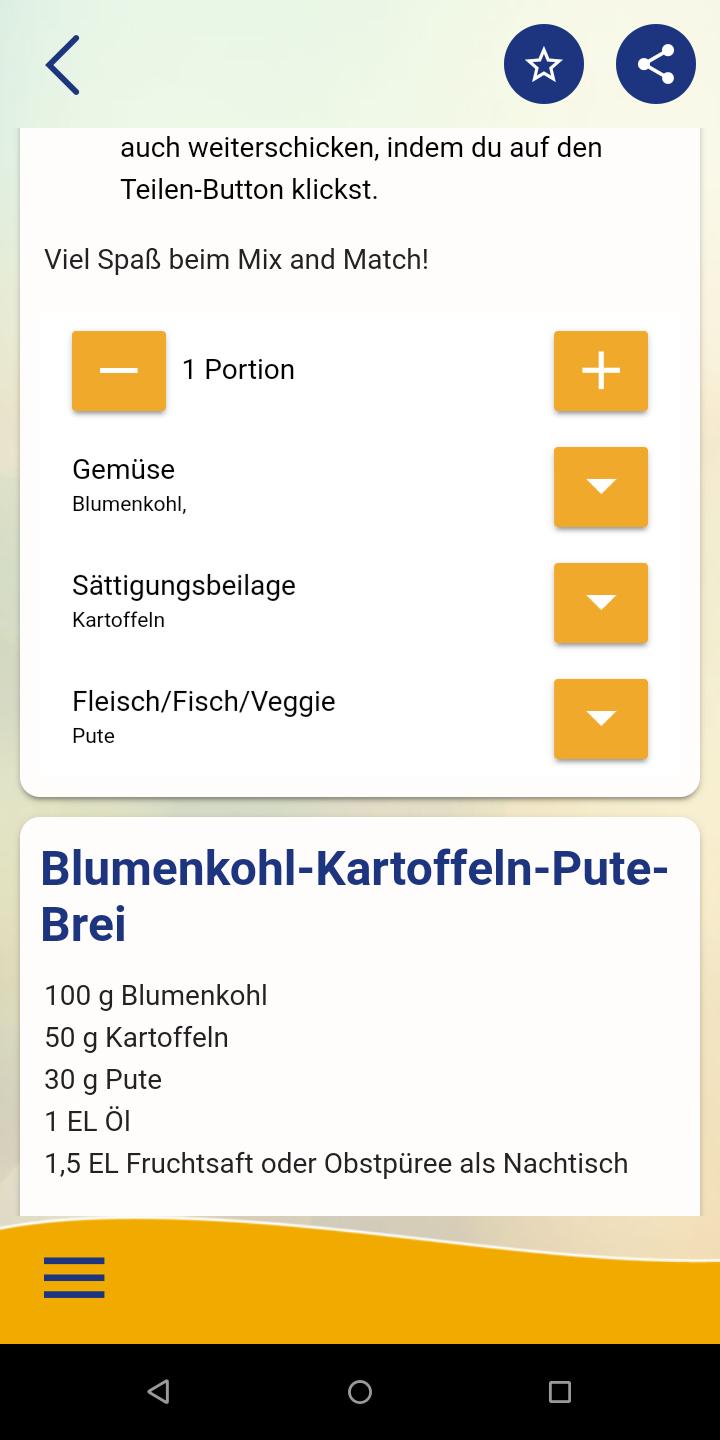Open the Sättigungsbeilage selection

[601, 603]
